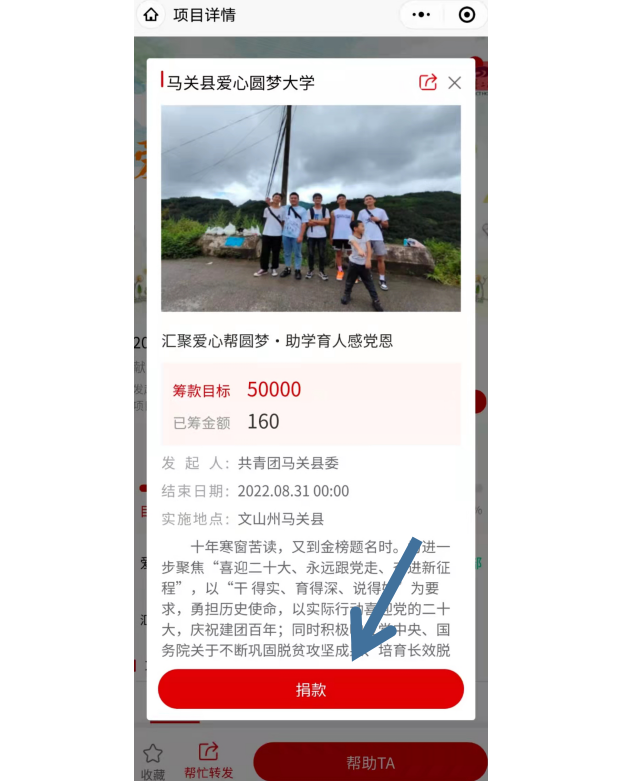
Task: Go to home via the house icon
Action: (x=151, y=15)
